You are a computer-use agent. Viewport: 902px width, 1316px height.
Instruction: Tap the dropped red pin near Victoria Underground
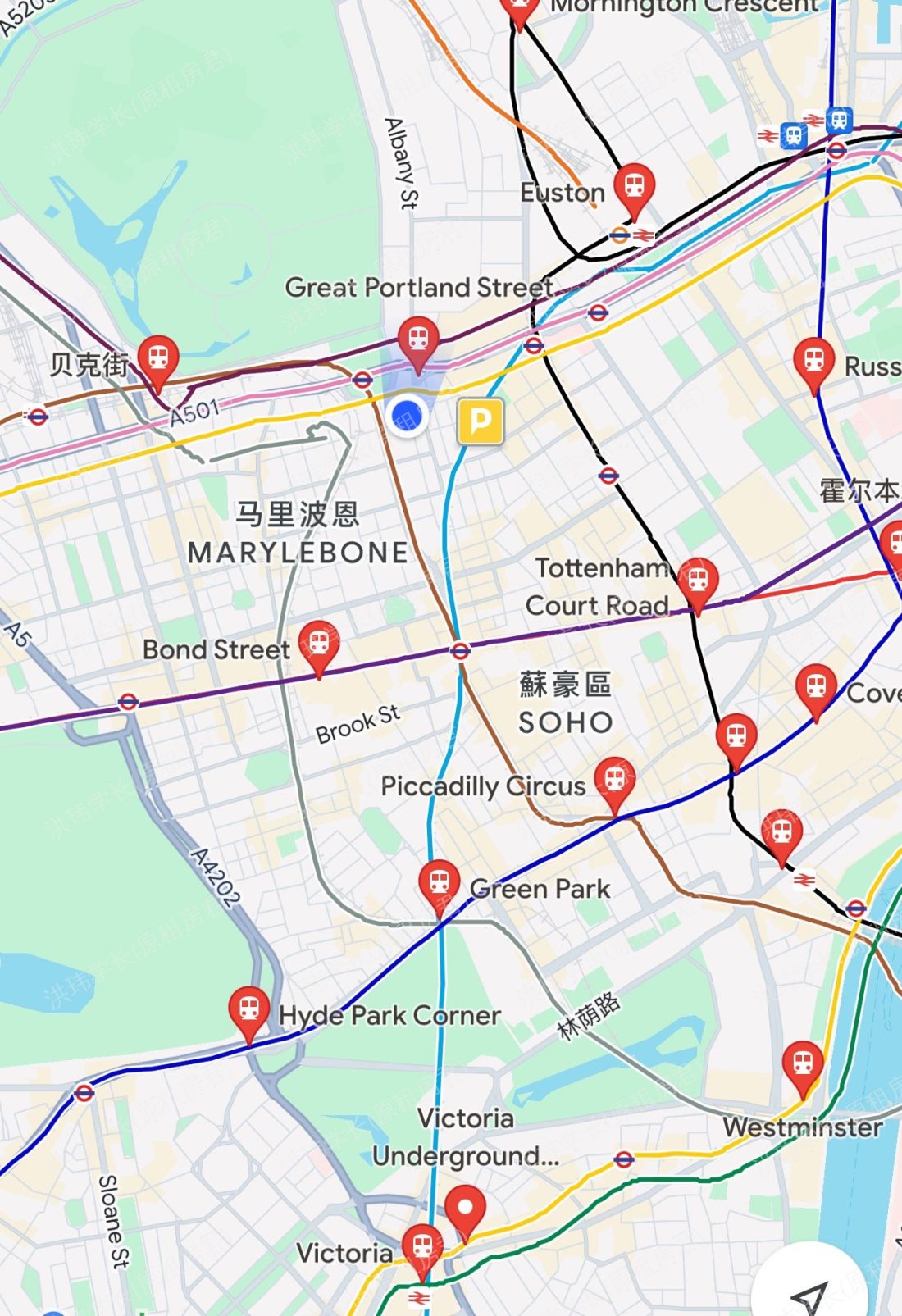click(x=465, y=1209)
